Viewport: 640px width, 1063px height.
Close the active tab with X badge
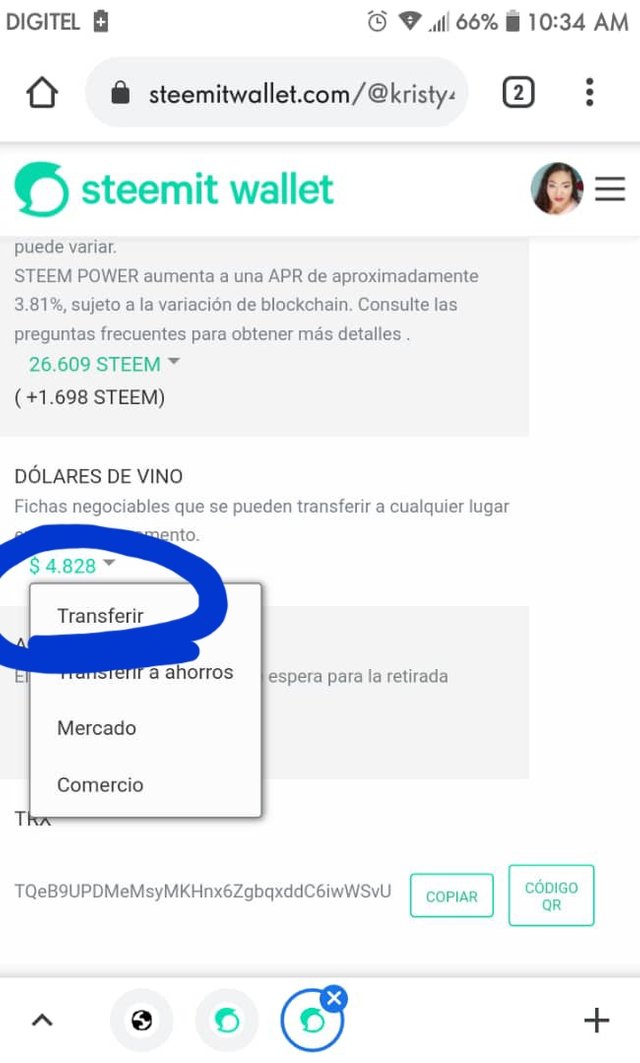(334, 997)
